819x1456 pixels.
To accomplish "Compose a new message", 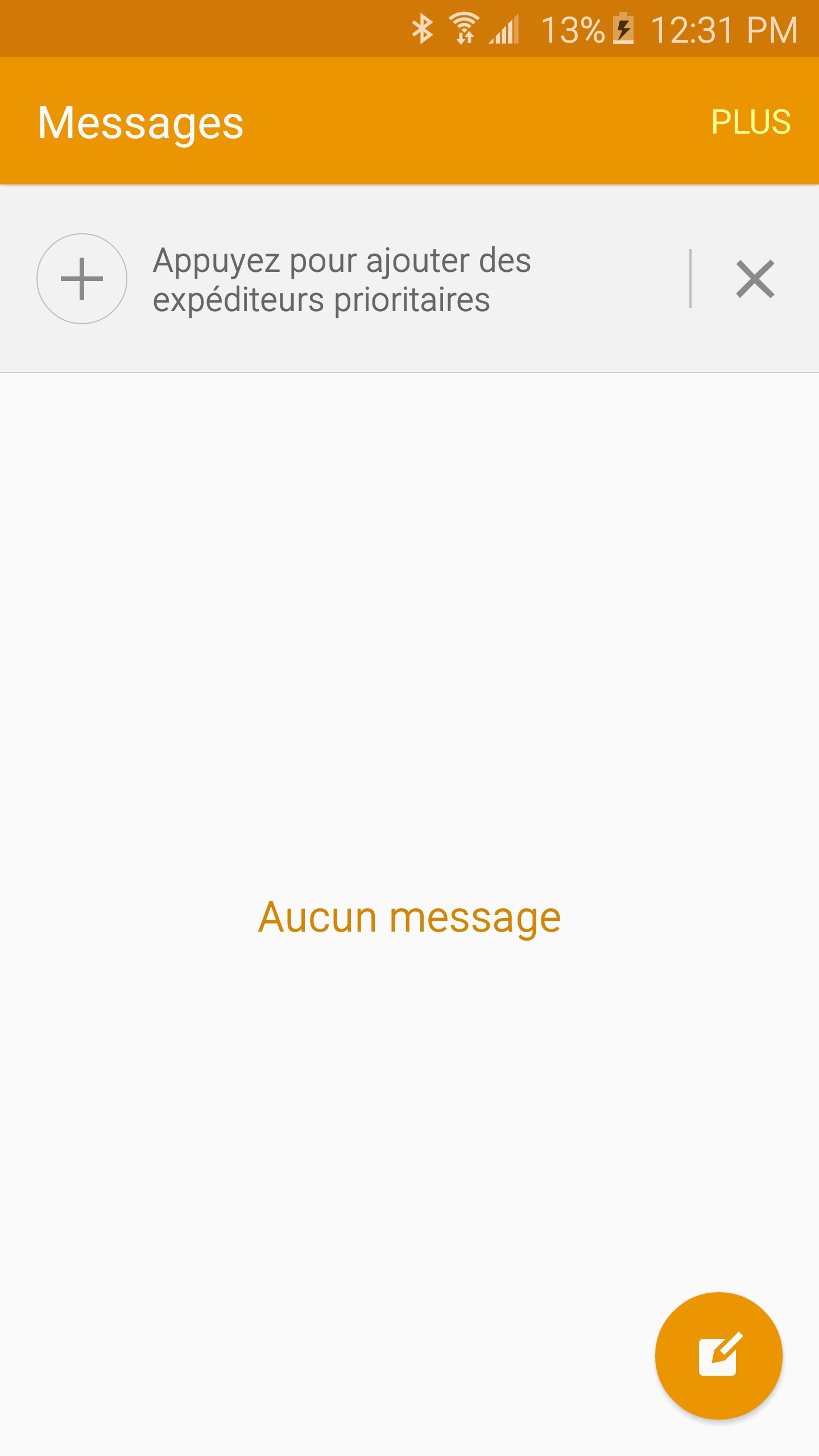I will click(x=718, y=1356).
